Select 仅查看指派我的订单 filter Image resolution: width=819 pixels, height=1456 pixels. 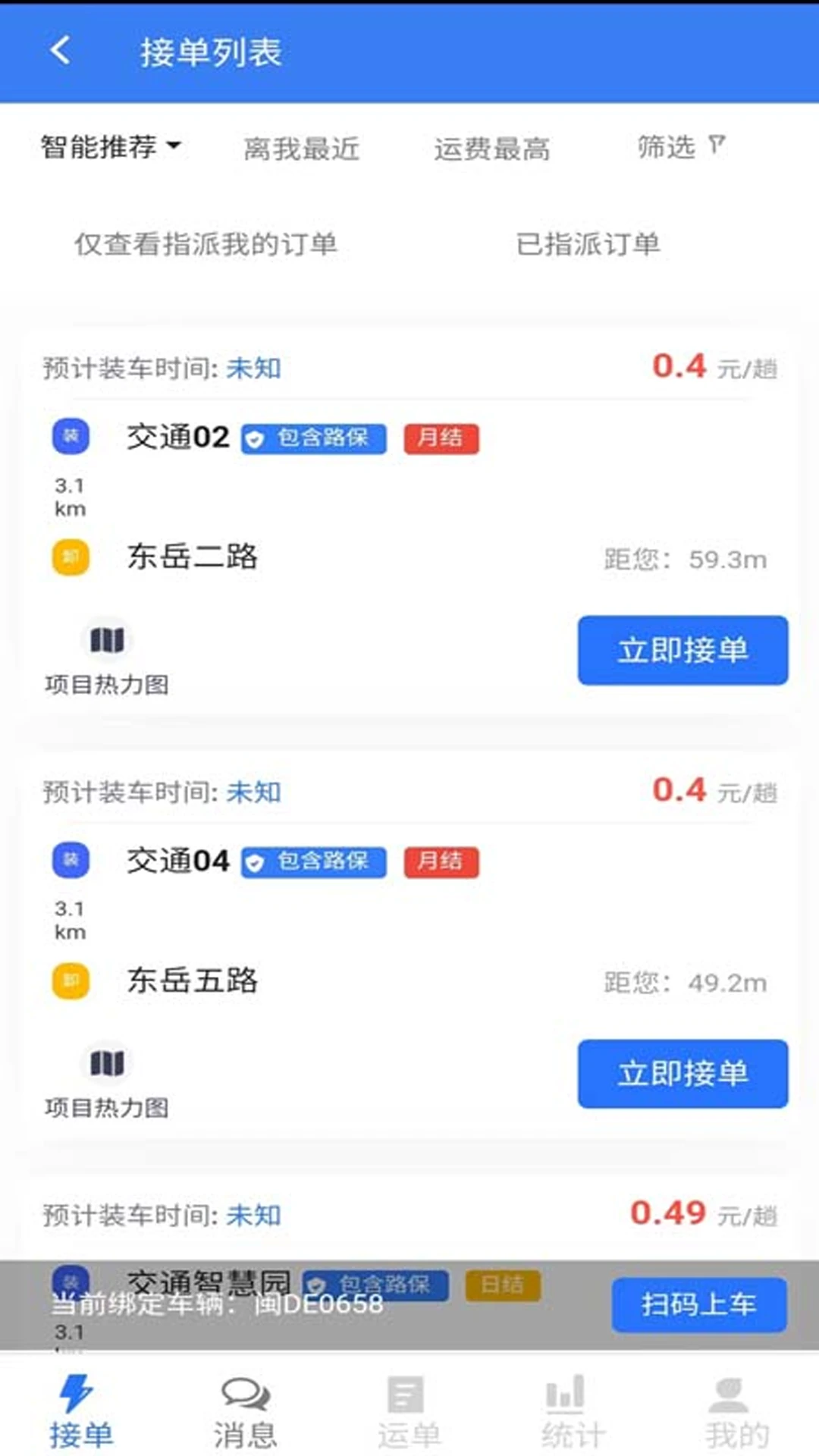point(206,244)
